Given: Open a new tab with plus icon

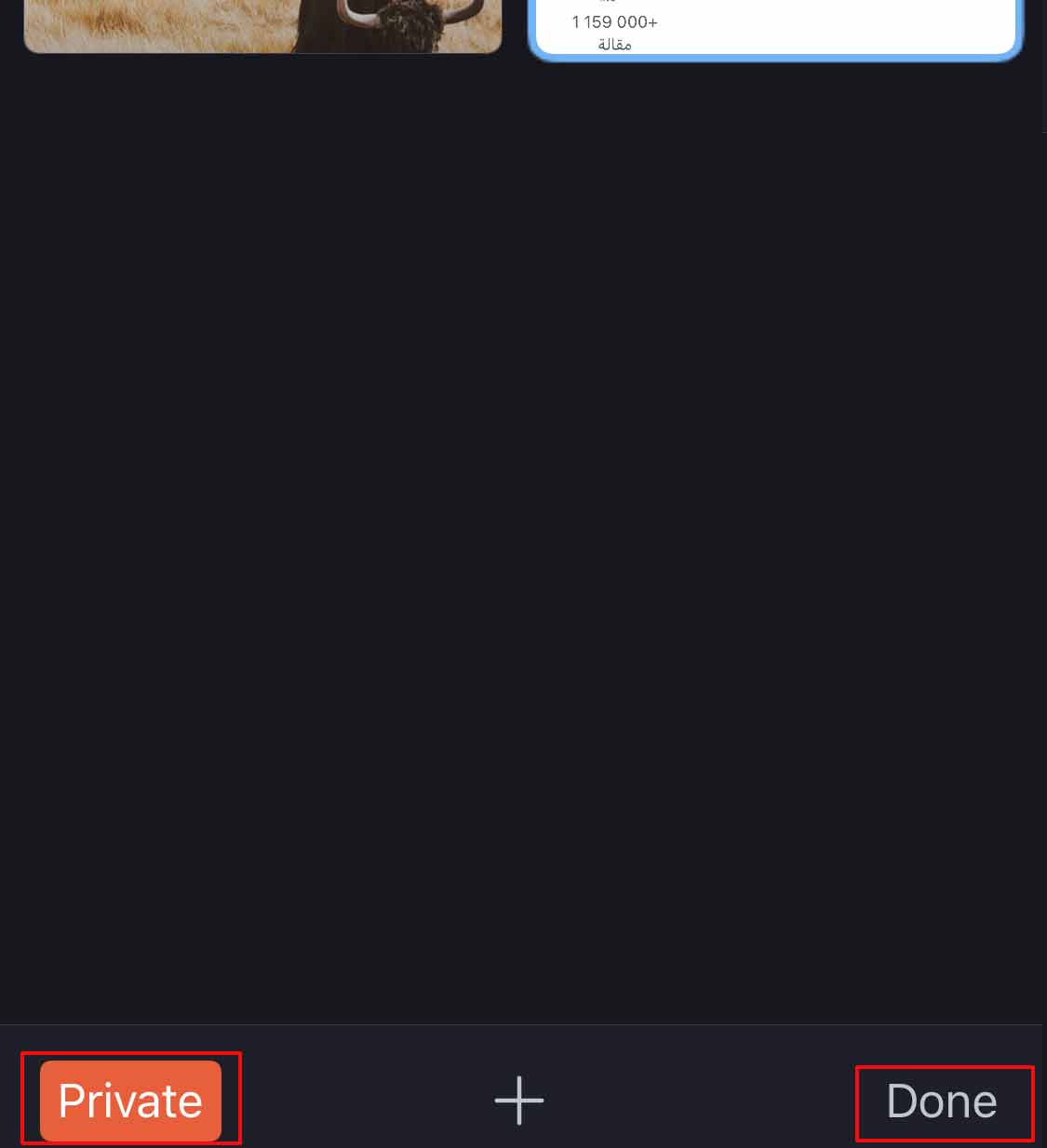Looking at the screenshot, I should [x=518, y=1101].
